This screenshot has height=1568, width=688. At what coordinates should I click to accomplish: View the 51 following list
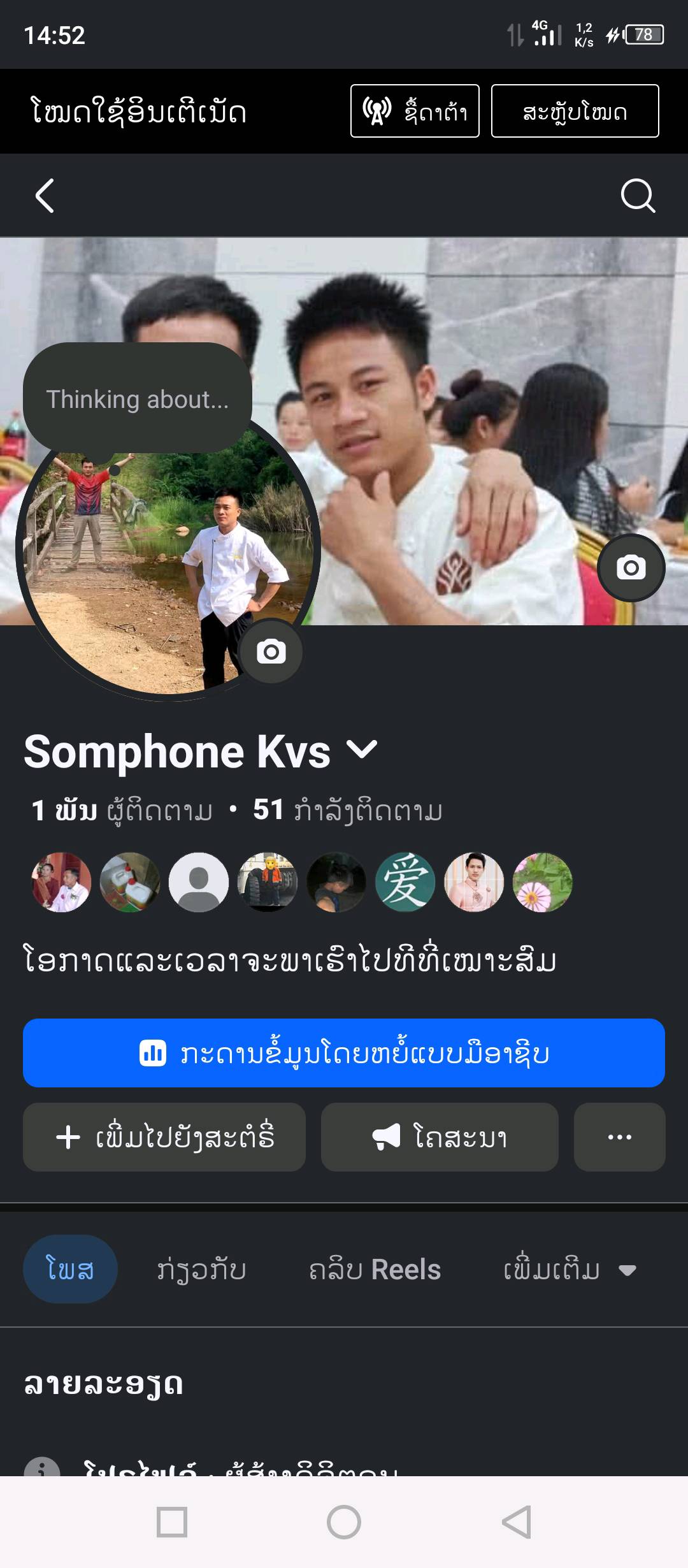pos(348,811)
